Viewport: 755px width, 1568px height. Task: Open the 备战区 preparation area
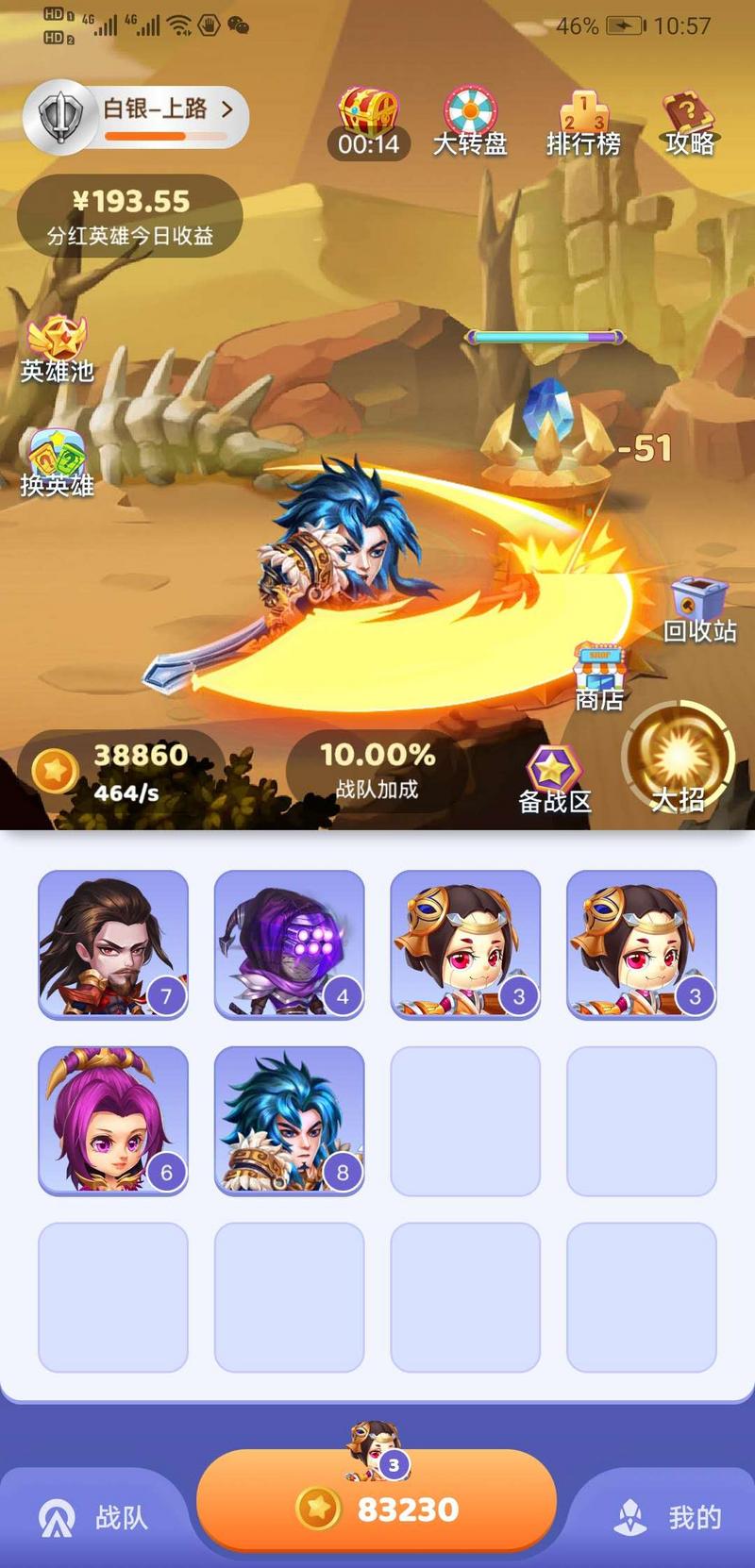(x=554, y=778)
